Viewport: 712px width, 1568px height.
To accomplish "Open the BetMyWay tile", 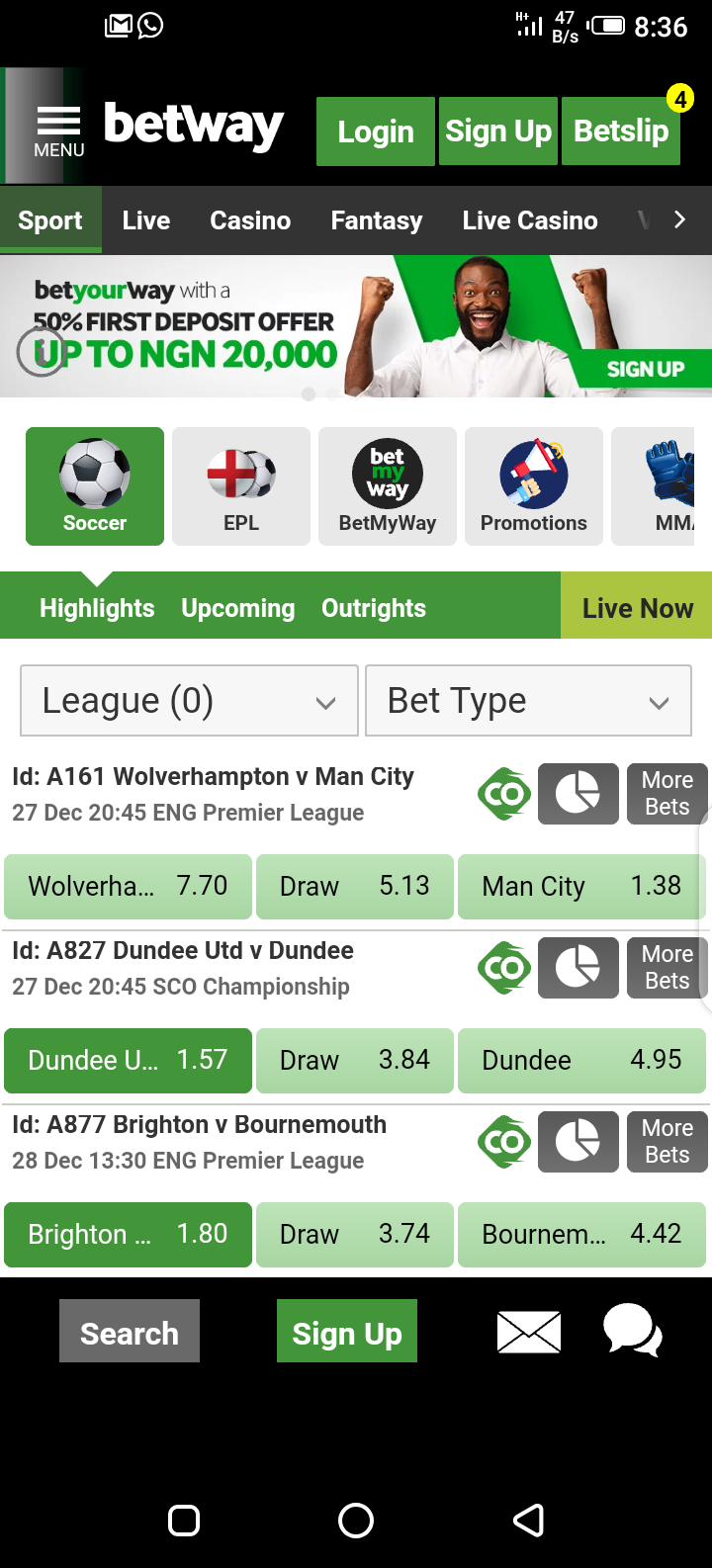I will 388,486.
